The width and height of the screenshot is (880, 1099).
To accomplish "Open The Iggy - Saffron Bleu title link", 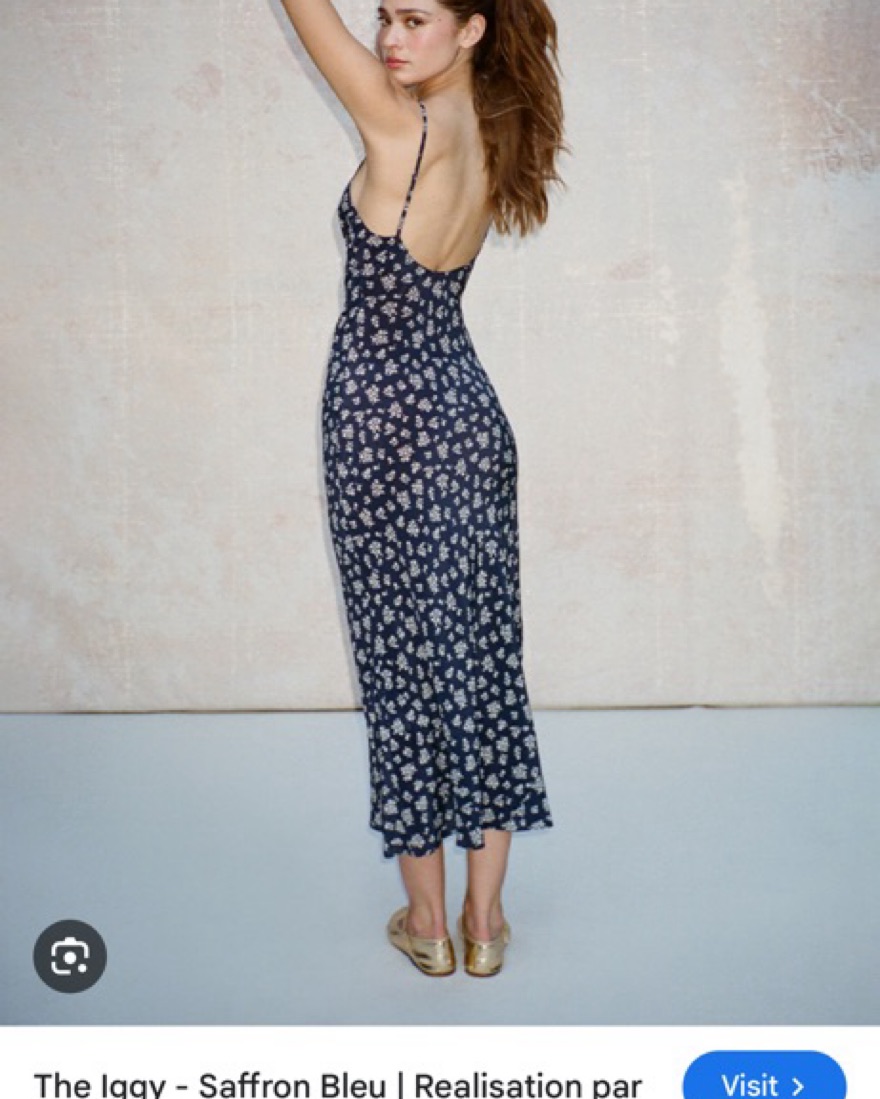I will coord(337,1084).
